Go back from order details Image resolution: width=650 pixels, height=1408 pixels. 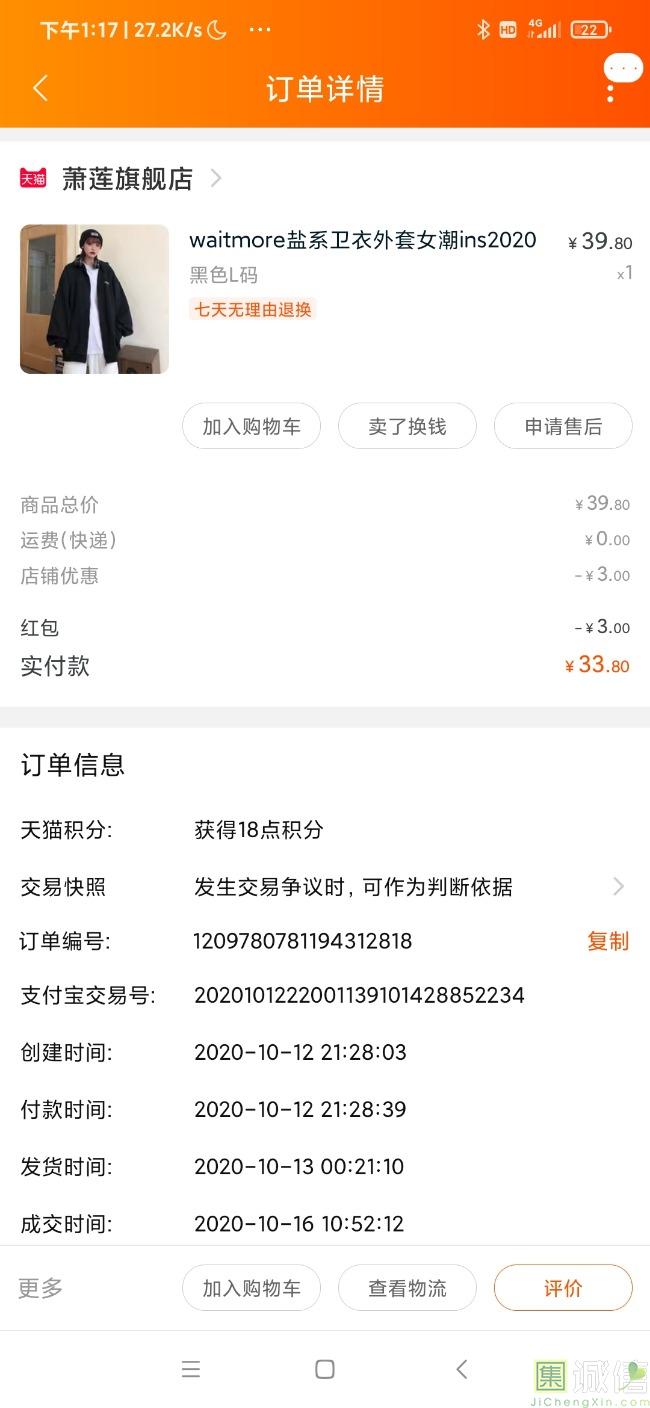pyautogui.click(x=40, y=88)
